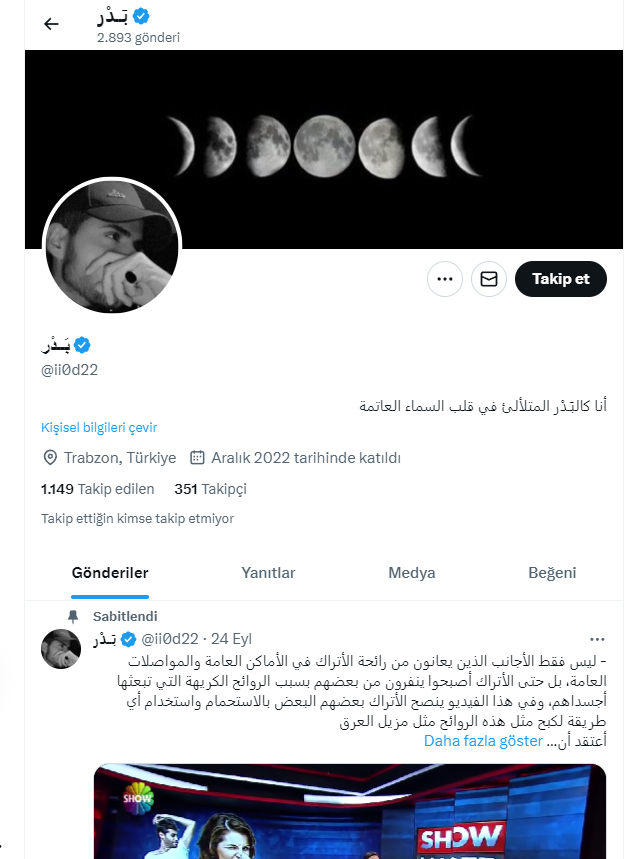This screenshot has width=637, height=859.
Task: Translate bio with Kişisel bilgileri çevir
Action: [99, 427]
